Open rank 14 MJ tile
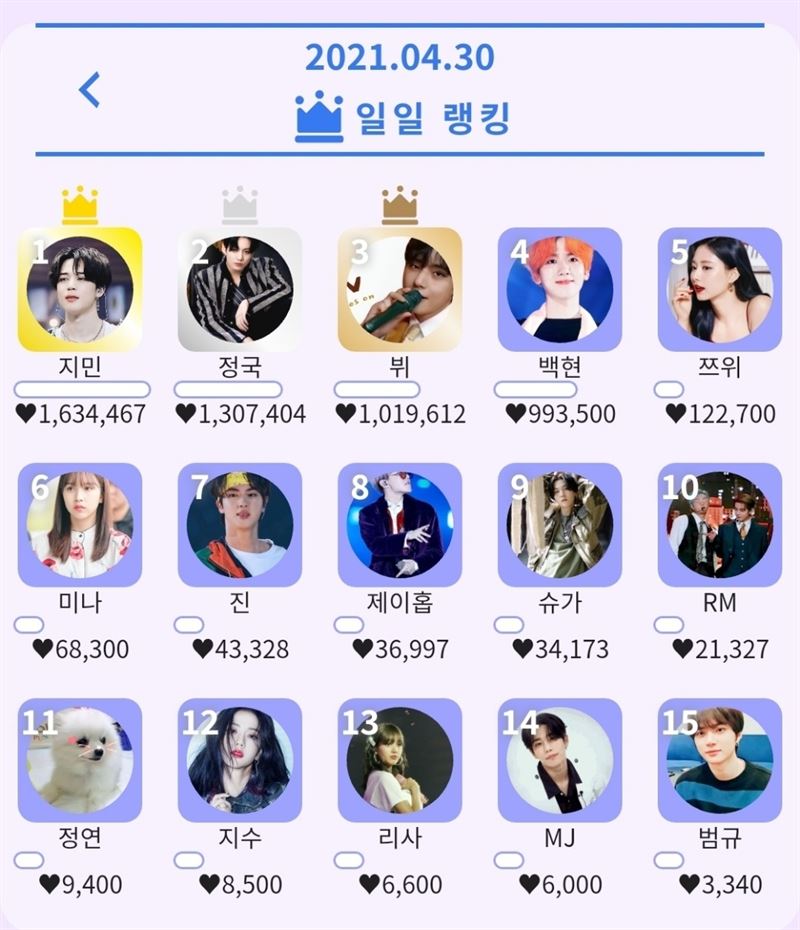The height and width of the screenshot is (930, 800). tap(560, 759)
